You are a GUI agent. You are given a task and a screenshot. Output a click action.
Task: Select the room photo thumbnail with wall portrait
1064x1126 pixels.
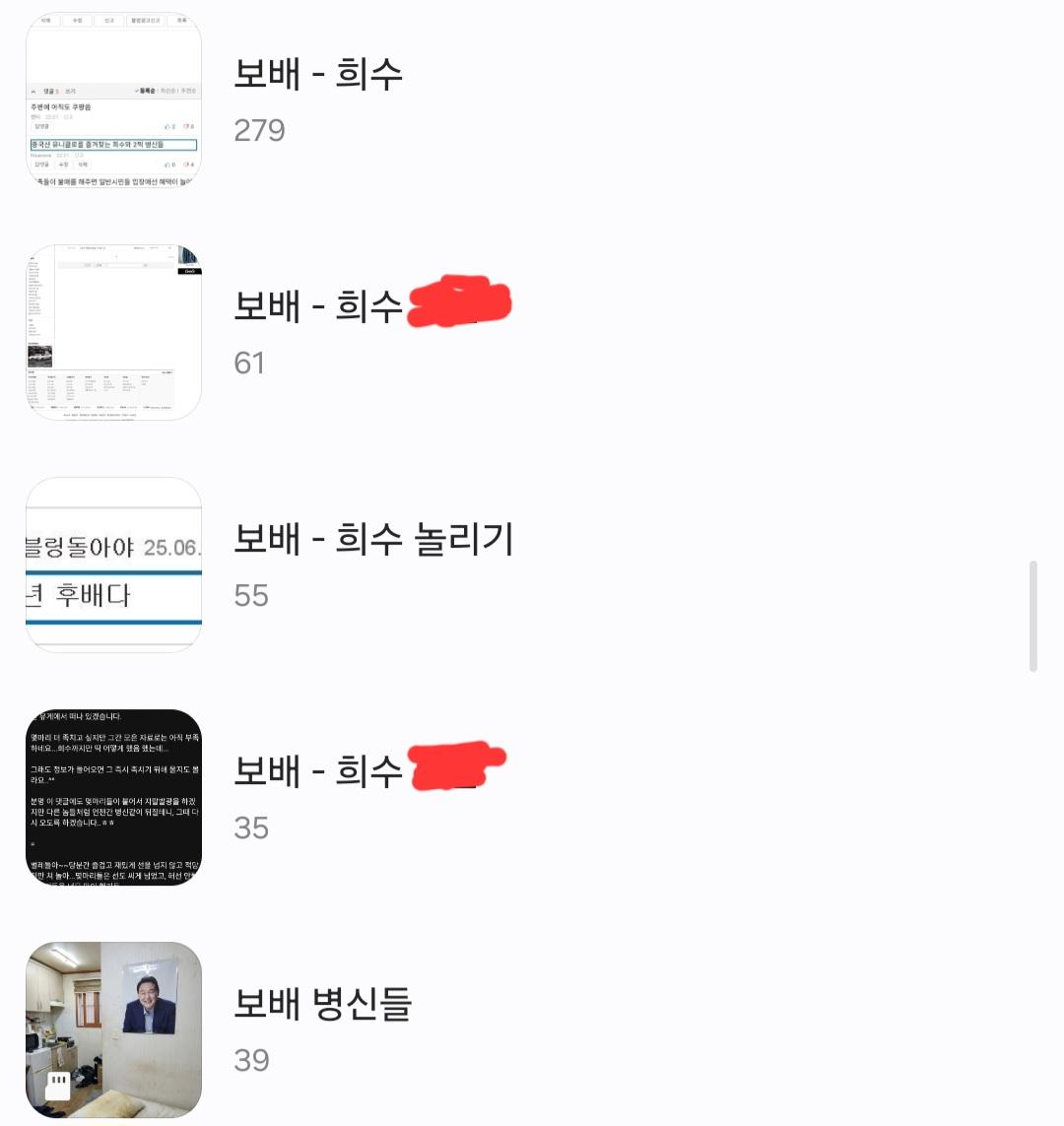(113, 1028)
